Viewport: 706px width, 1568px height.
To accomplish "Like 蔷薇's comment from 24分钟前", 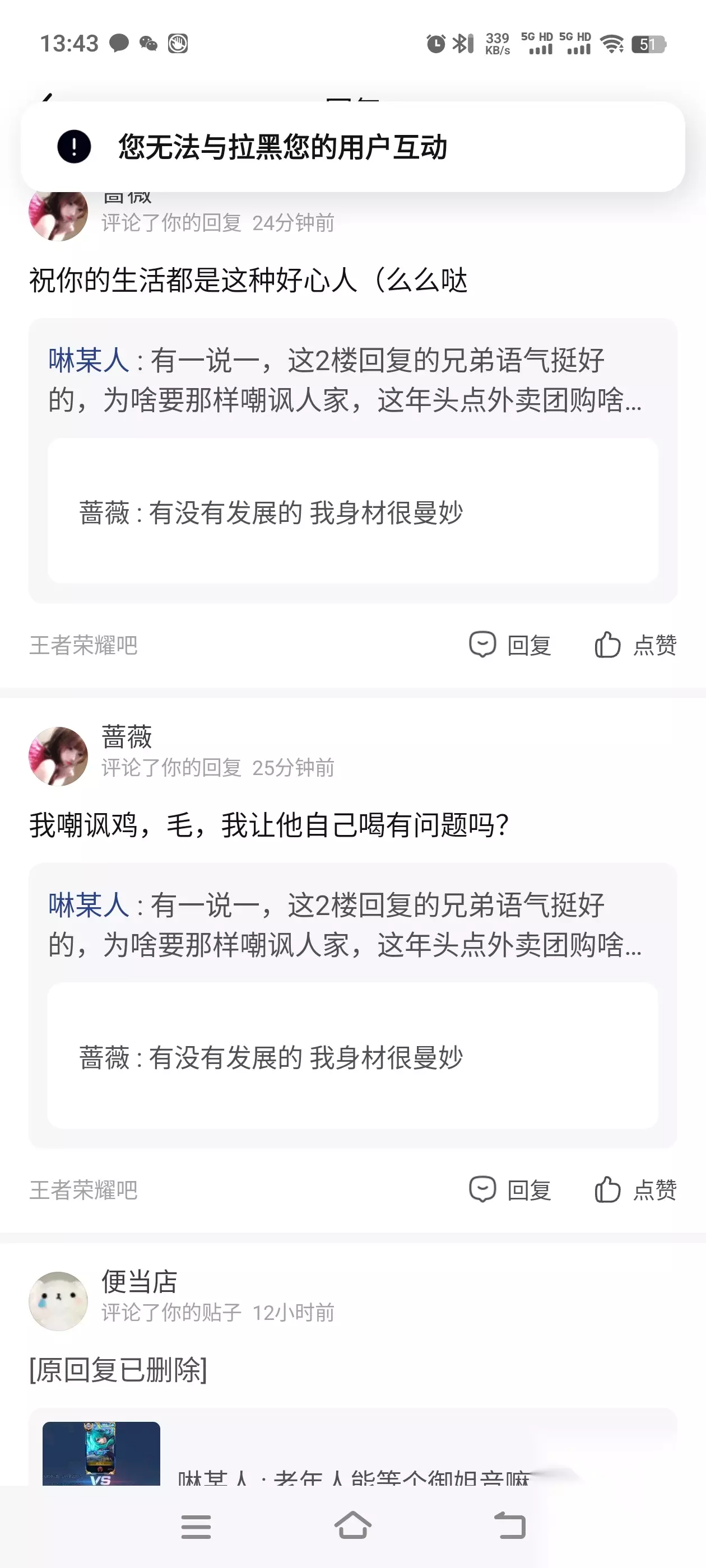I will [x=635, y=645].
